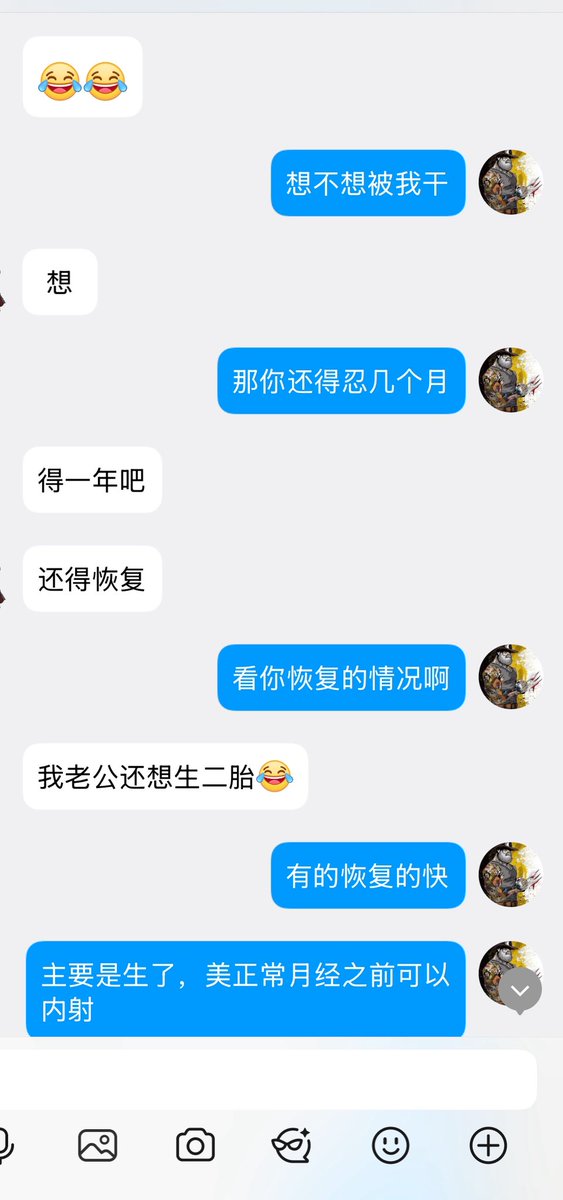The width and height of the screenshot is (563, 1200).
Task: Open the image gallery picker
Action: tap(98, 1145)
